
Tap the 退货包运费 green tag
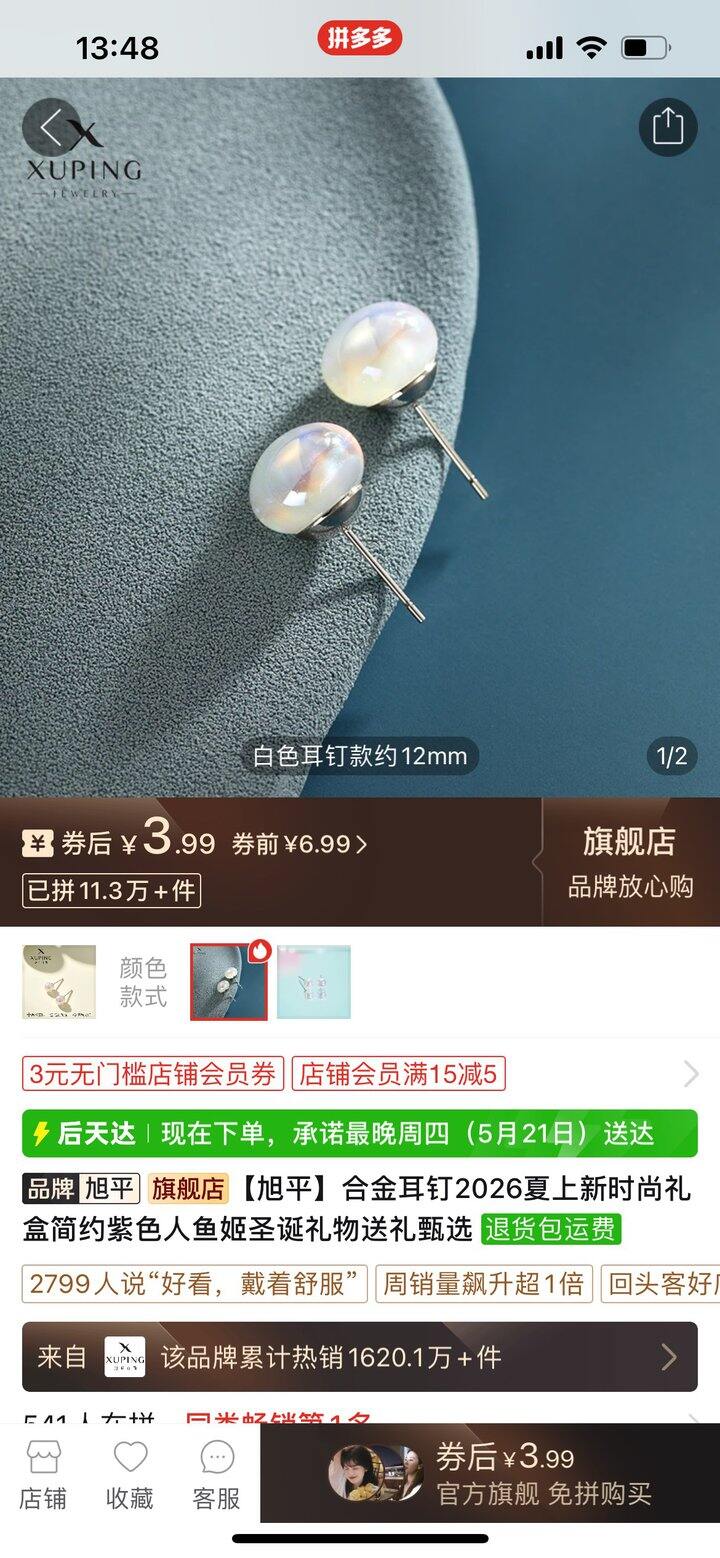tap(551, 1229)
